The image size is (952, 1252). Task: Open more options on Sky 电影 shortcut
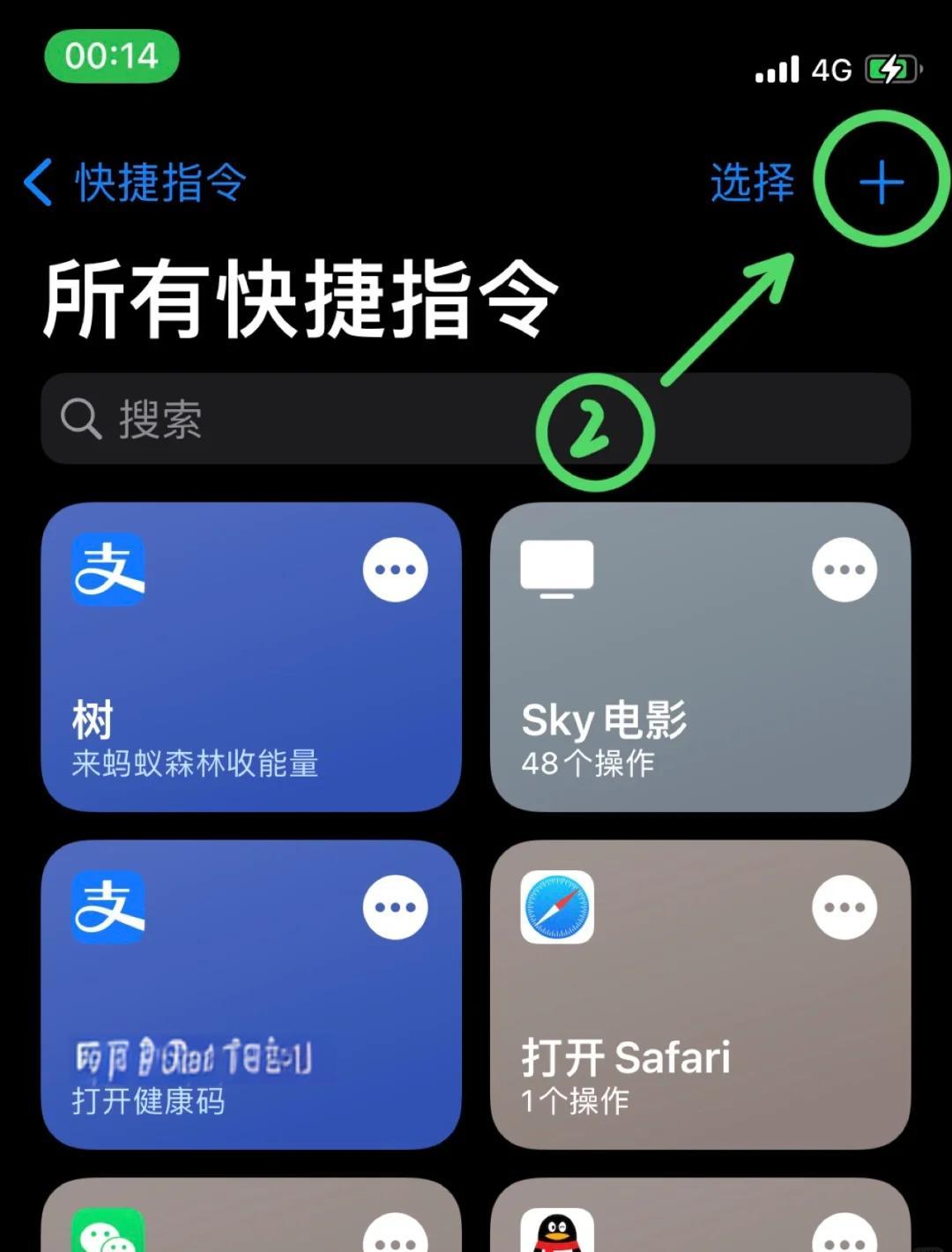point(844,569)
